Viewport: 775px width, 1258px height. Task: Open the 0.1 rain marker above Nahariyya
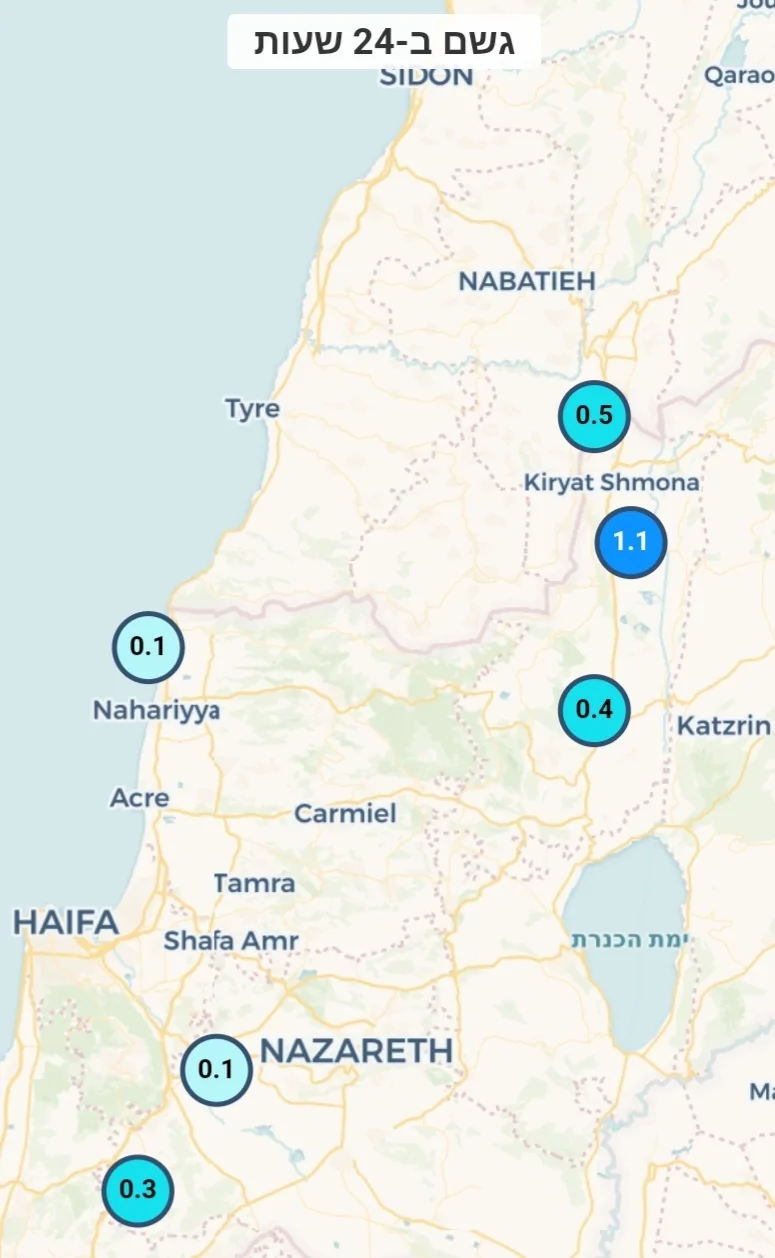(148, 647)
